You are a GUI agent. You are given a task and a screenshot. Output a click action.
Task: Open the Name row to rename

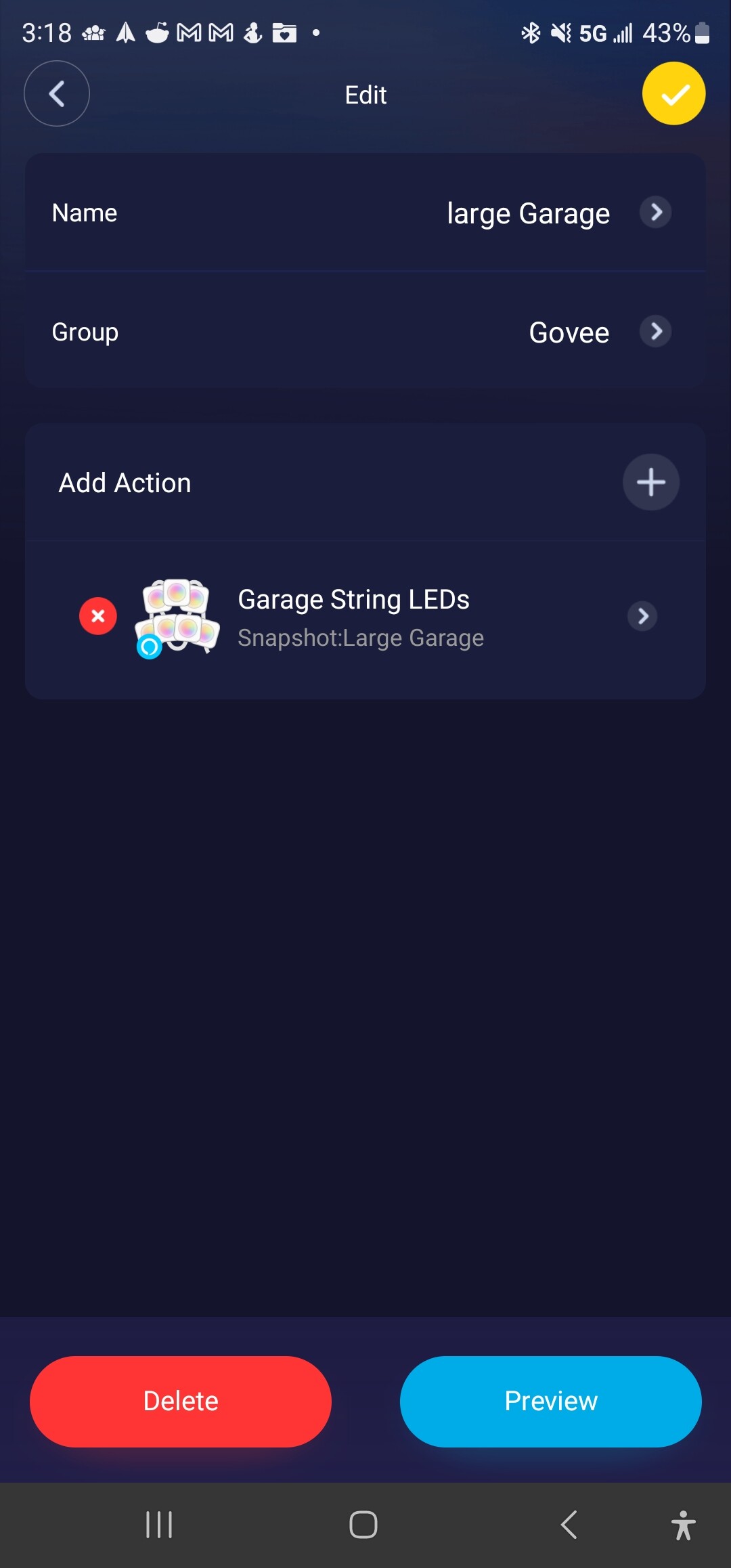pos(365,213)
